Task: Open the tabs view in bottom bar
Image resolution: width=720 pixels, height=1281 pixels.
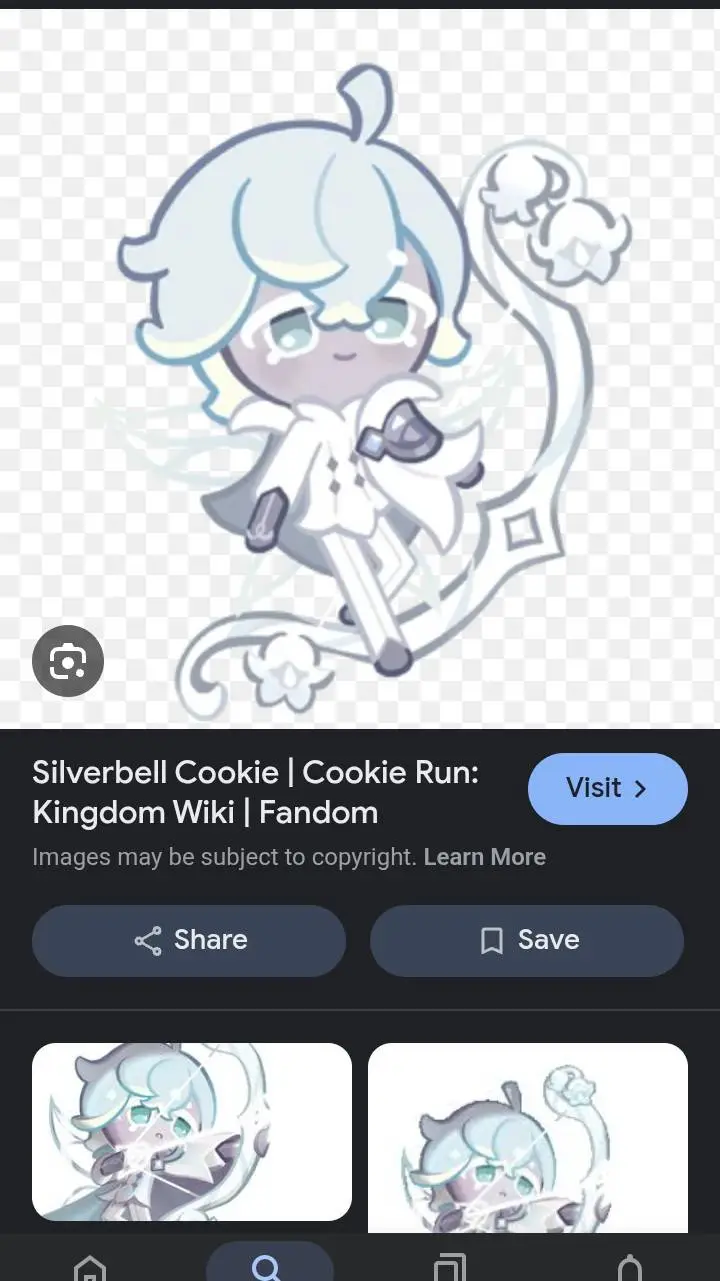Action: (450, 1267)
